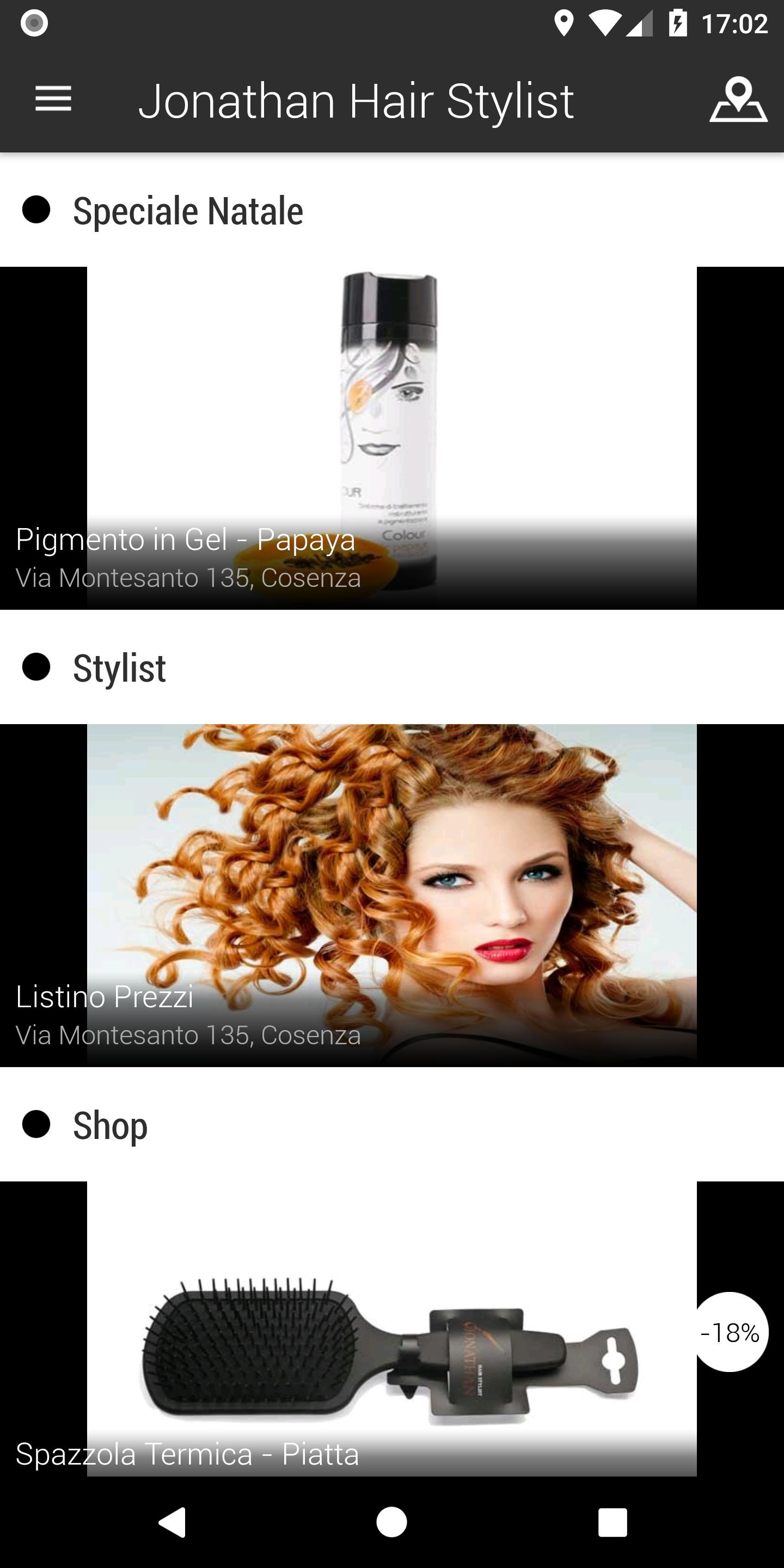Open the Stylist section
Image resolution: width=784 pixels, height=1568 pixels.
click(119, 667)
